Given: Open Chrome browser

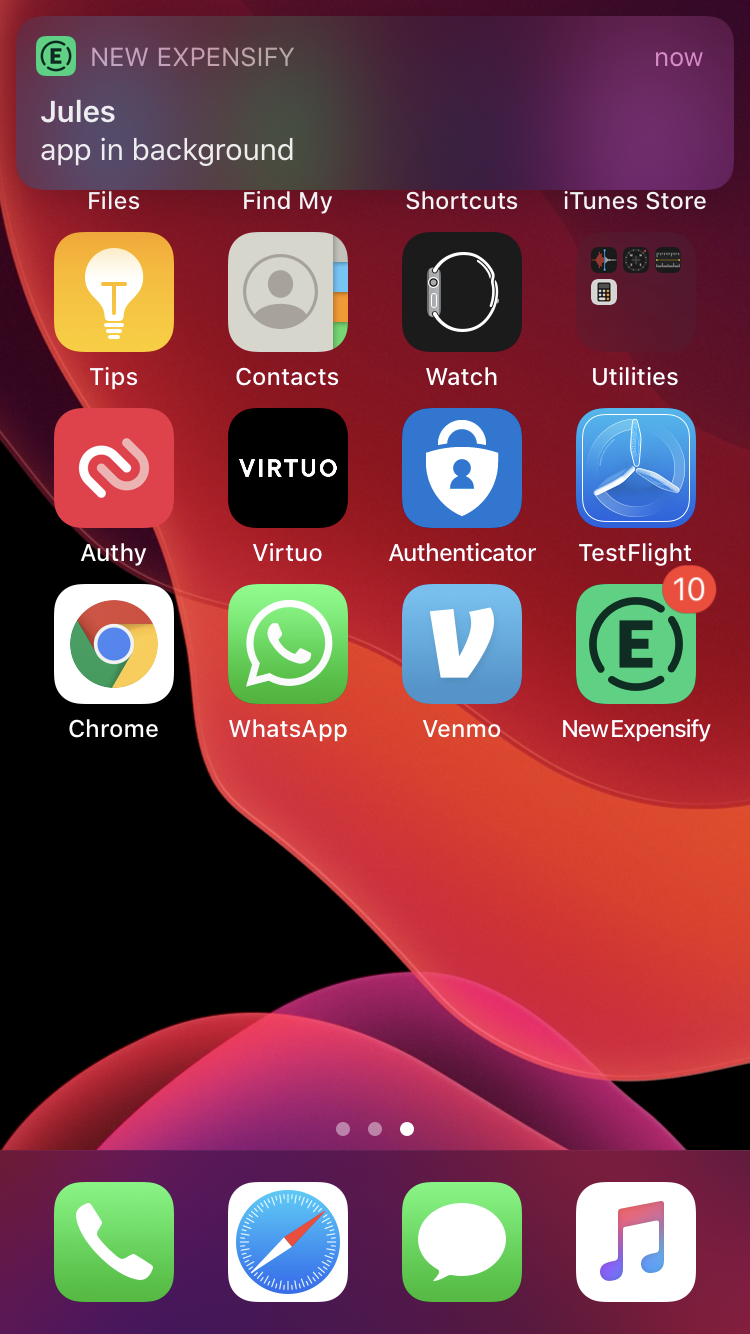Looking at the screenshot, I should point(114,644).
